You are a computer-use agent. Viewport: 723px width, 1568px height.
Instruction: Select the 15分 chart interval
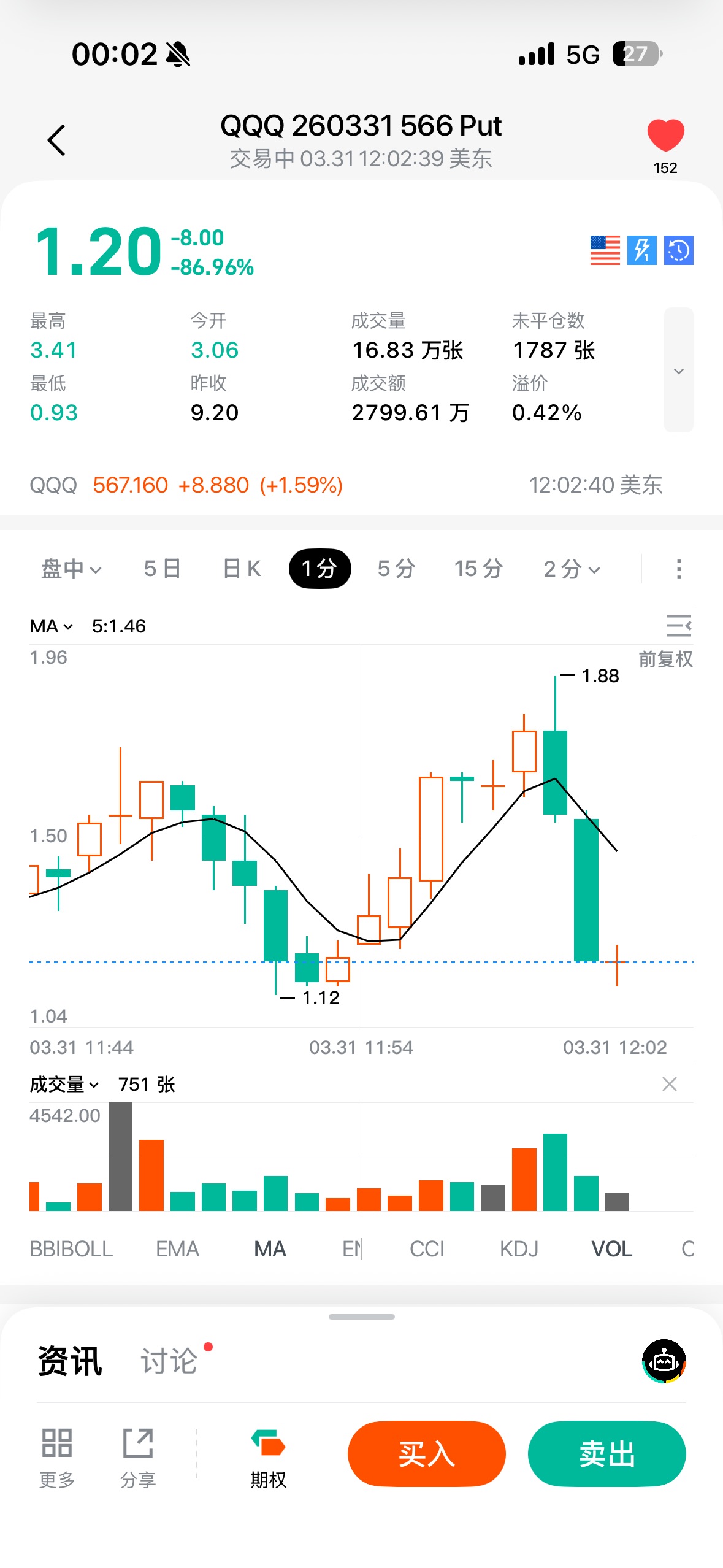(x=478, y=569)
